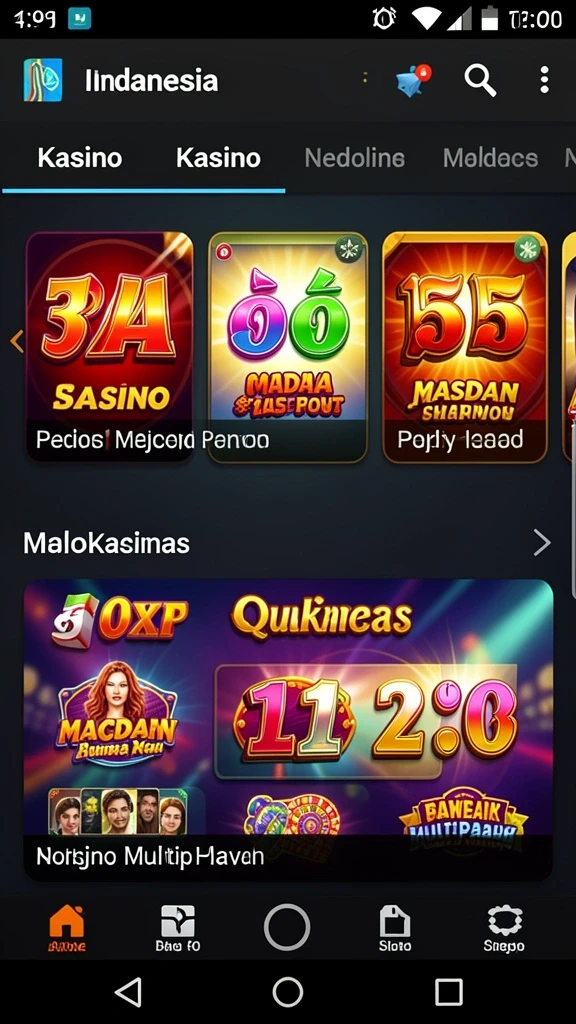Switch to the Nedoline tab
The width and height of the screenshot is (576, 1024).
pos(354,157)
